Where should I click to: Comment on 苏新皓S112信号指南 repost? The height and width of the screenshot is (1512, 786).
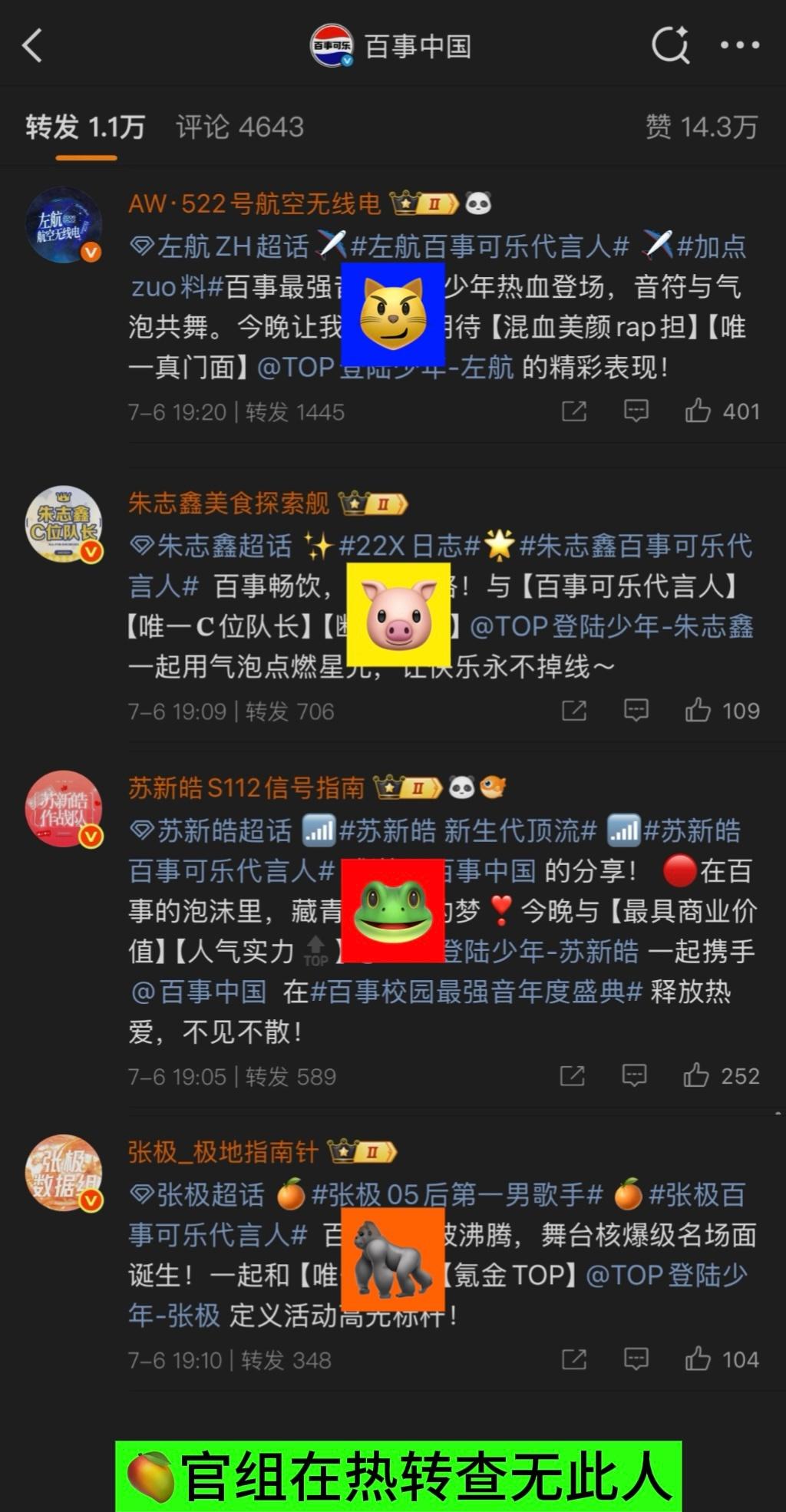(634, 1076)
